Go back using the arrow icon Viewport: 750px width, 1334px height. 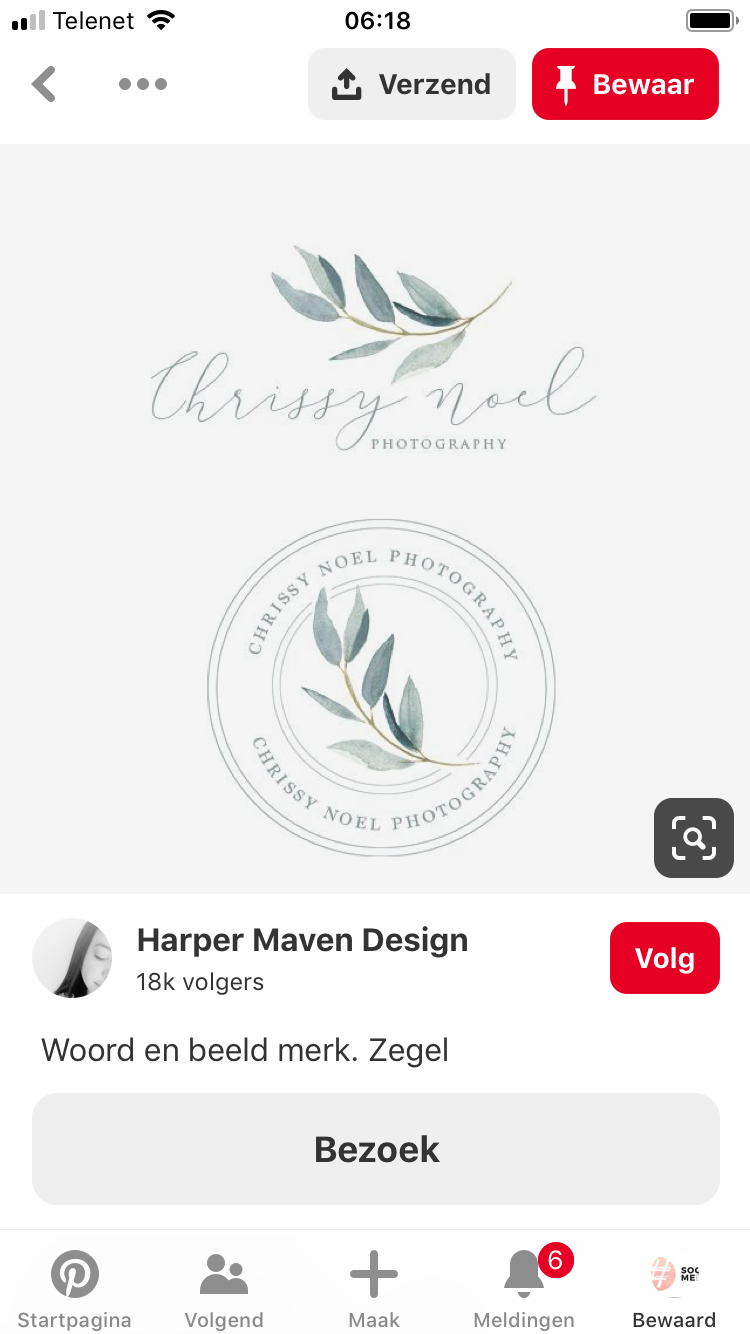[44, 84]
